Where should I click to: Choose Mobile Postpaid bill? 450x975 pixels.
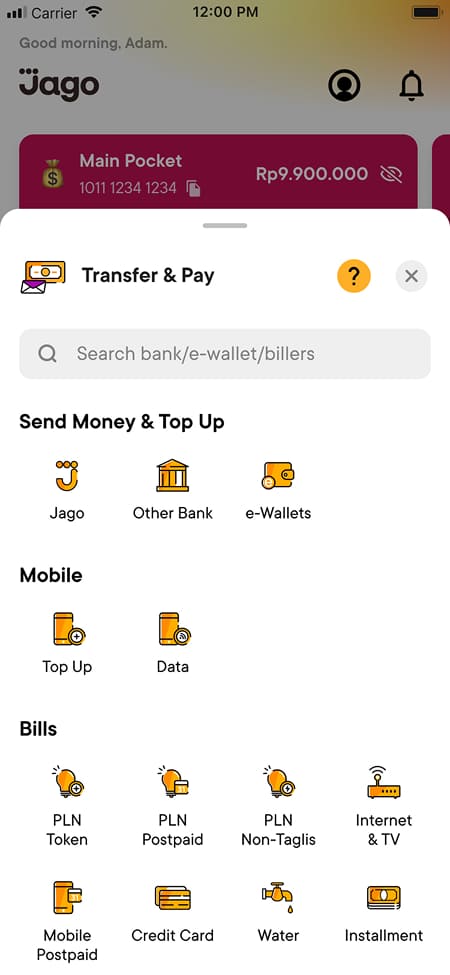[67, 922]
